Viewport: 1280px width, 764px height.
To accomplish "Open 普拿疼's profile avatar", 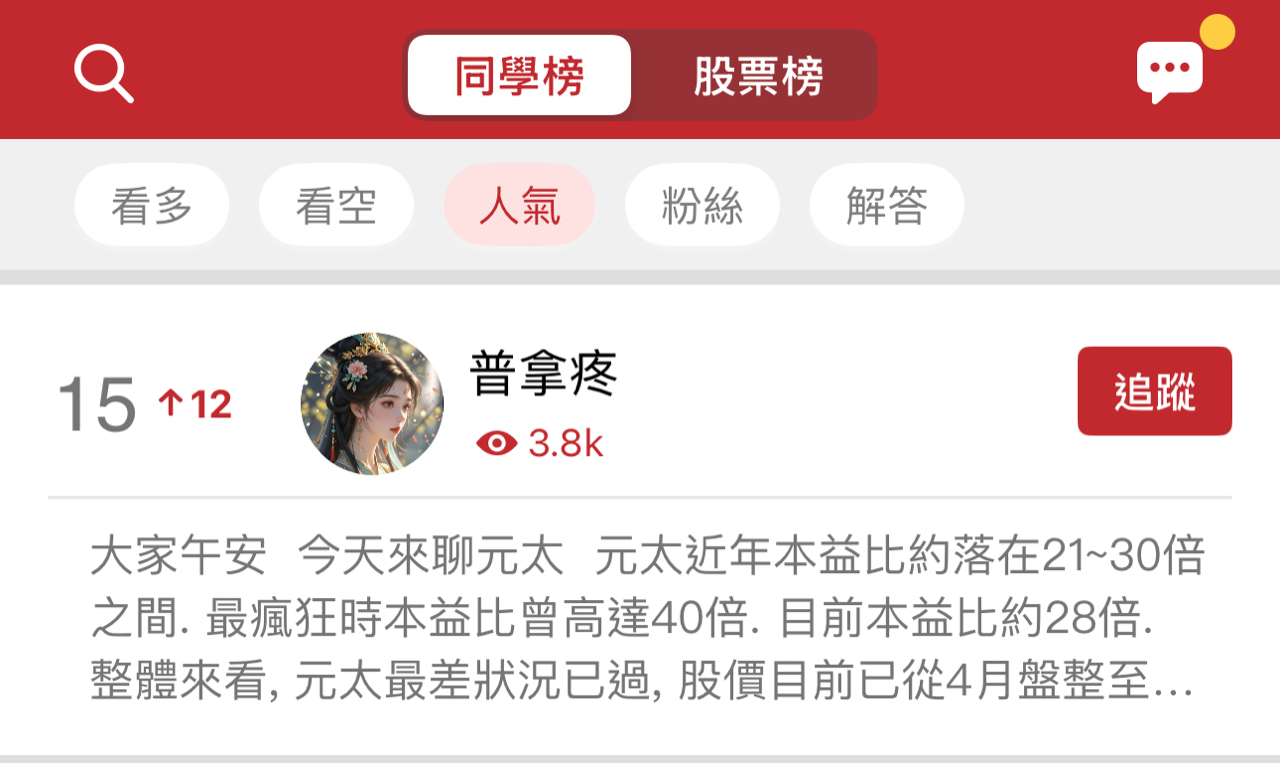I will pos(372,404).
